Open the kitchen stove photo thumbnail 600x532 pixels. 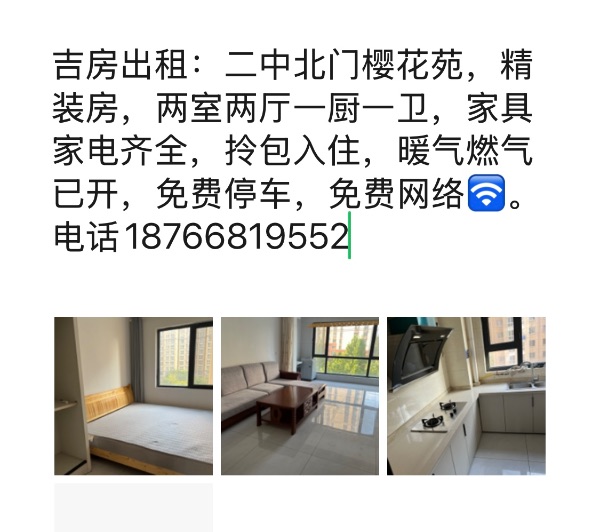(466, 396)
